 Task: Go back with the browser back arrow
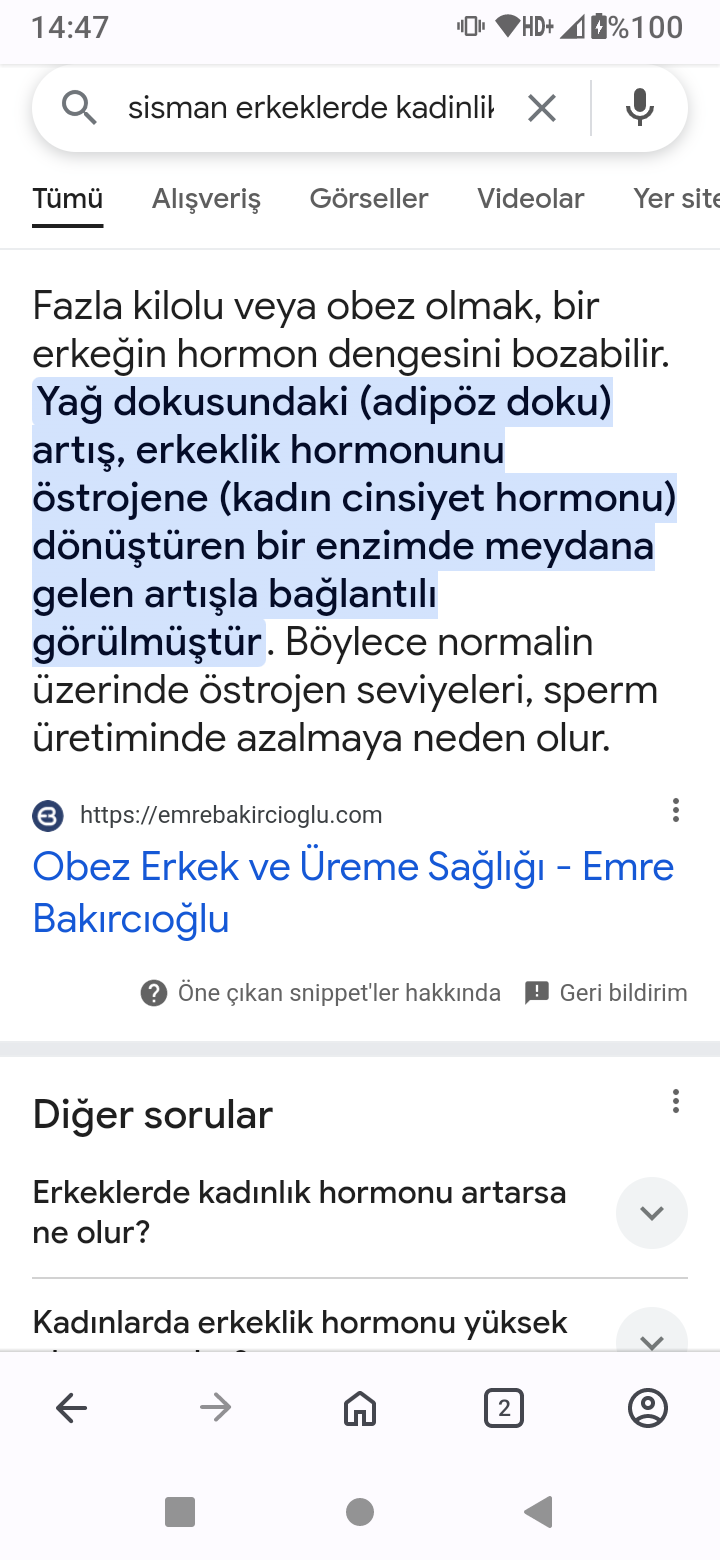point(72,1408)
